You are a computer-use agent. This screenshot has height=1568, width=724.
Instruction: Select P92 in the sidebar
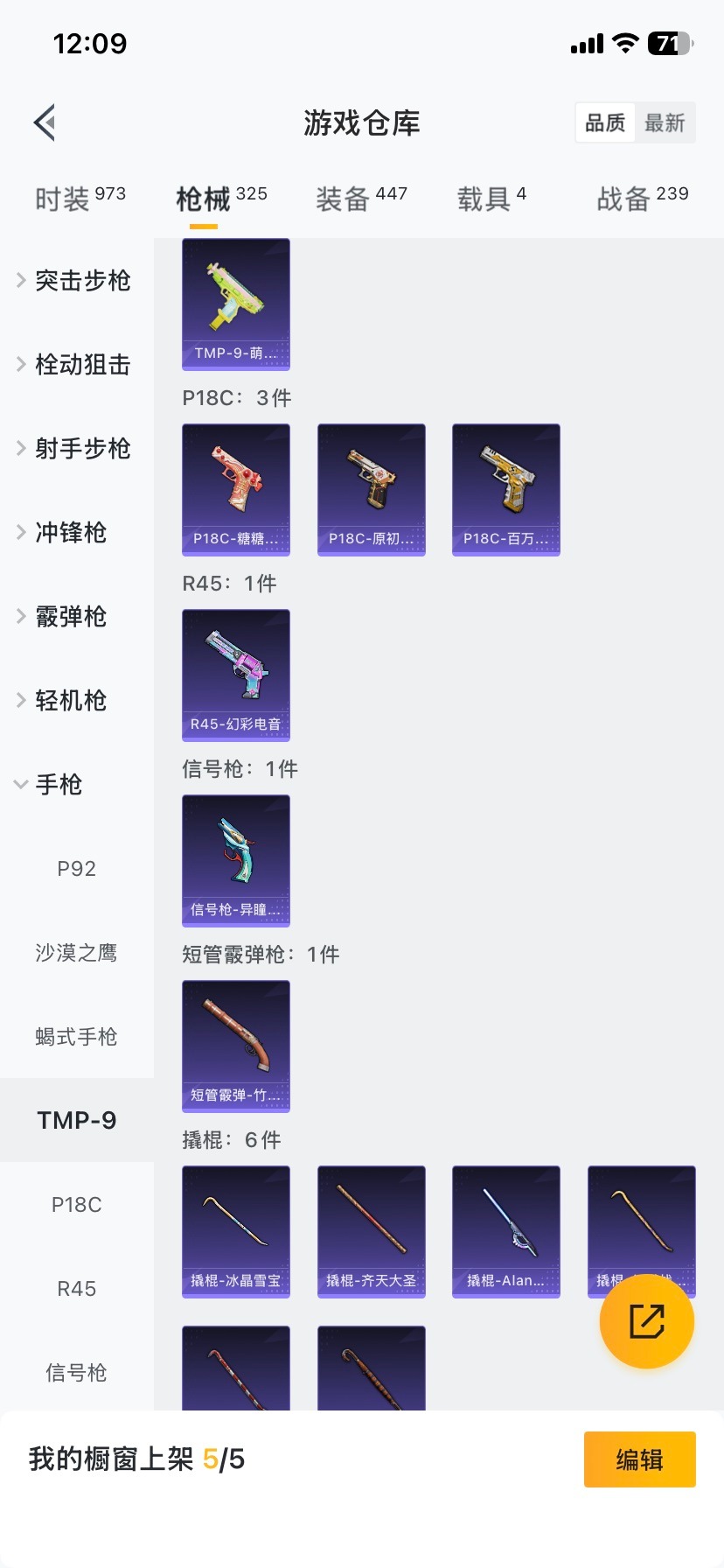pyautogui.click(x=76, y=868)
